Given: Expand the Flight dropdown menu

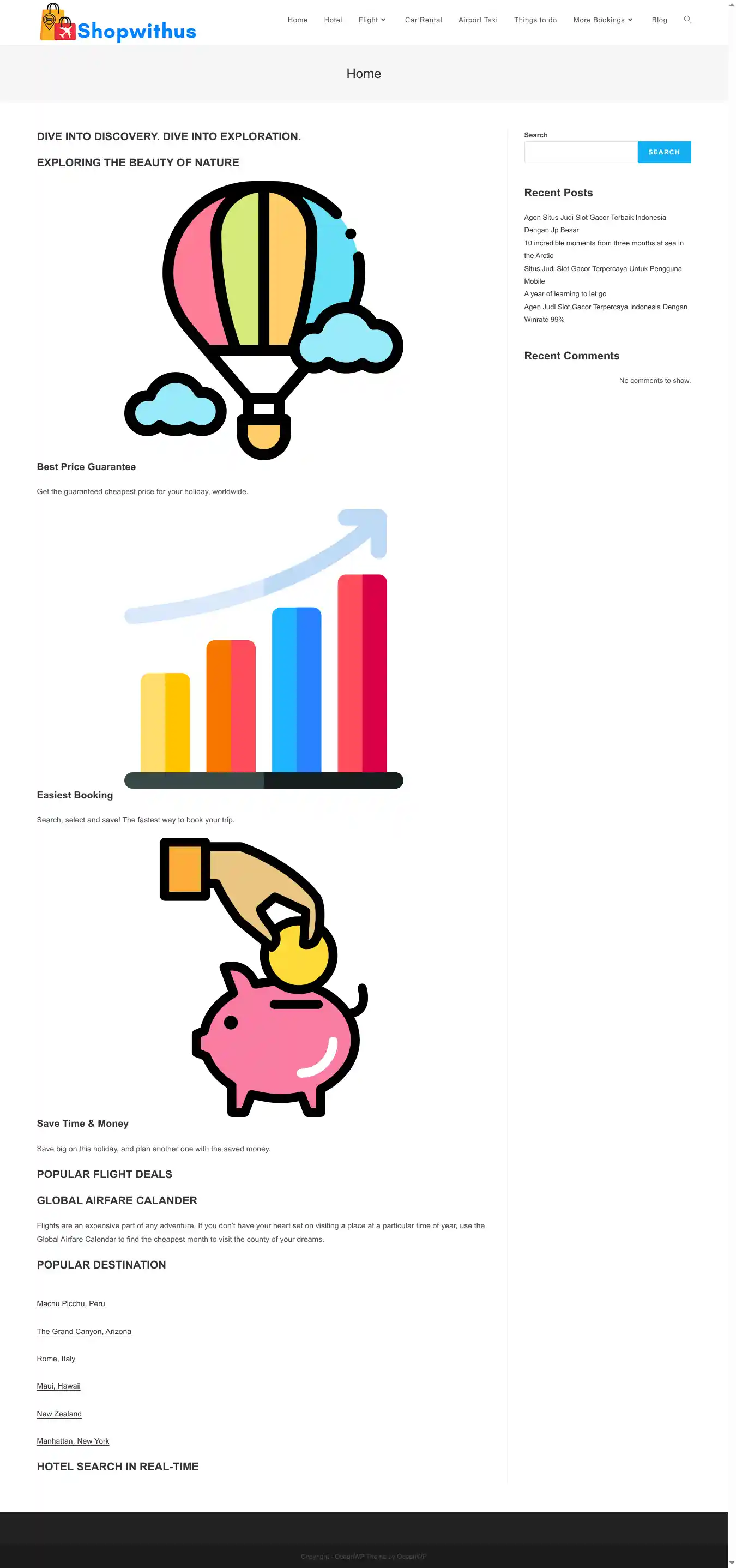Looking at the screenshot, I should tap(372, 20).
